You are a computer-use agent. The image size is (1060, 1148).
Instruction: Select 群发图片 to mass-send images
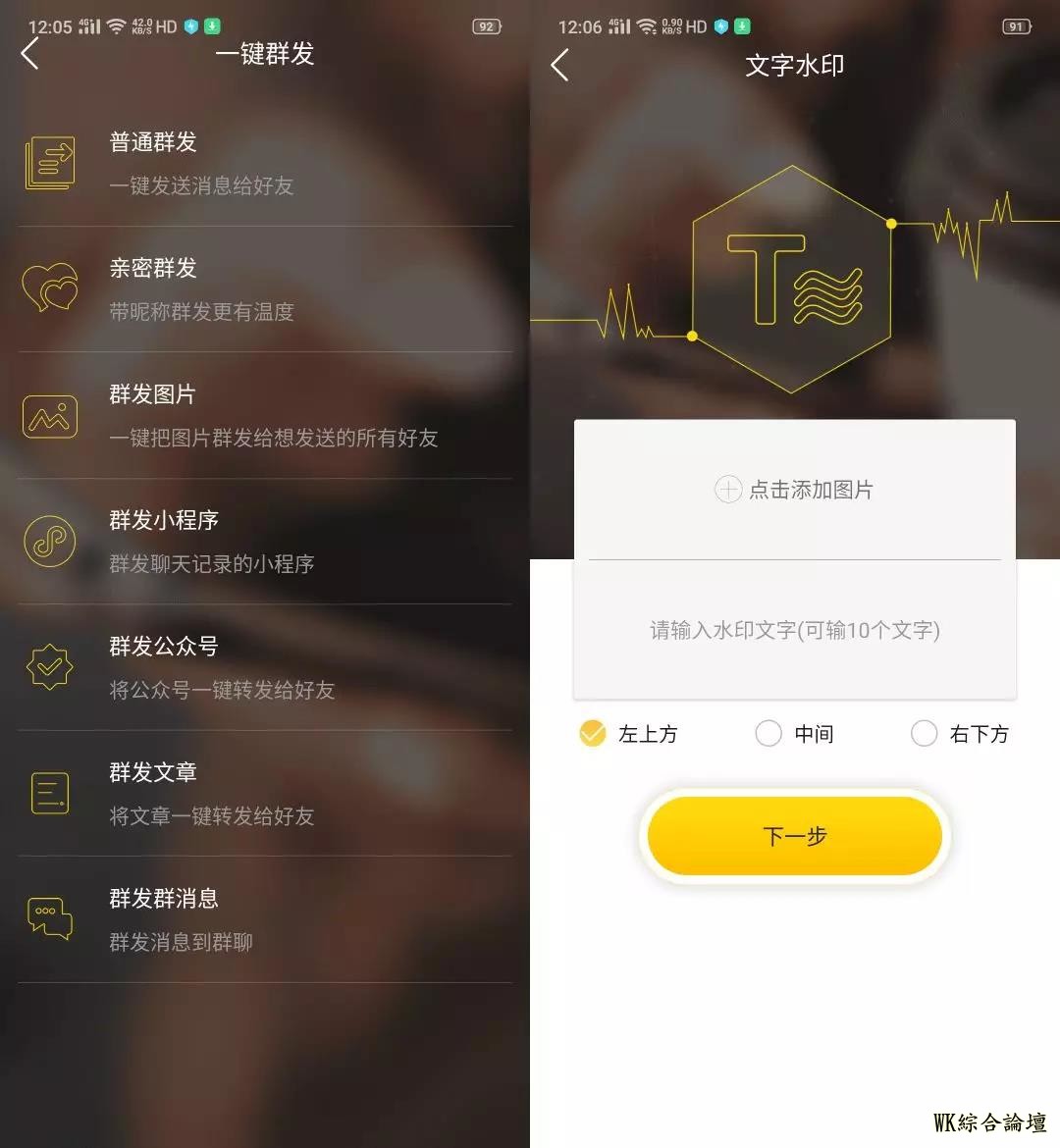tap(265, 415)
